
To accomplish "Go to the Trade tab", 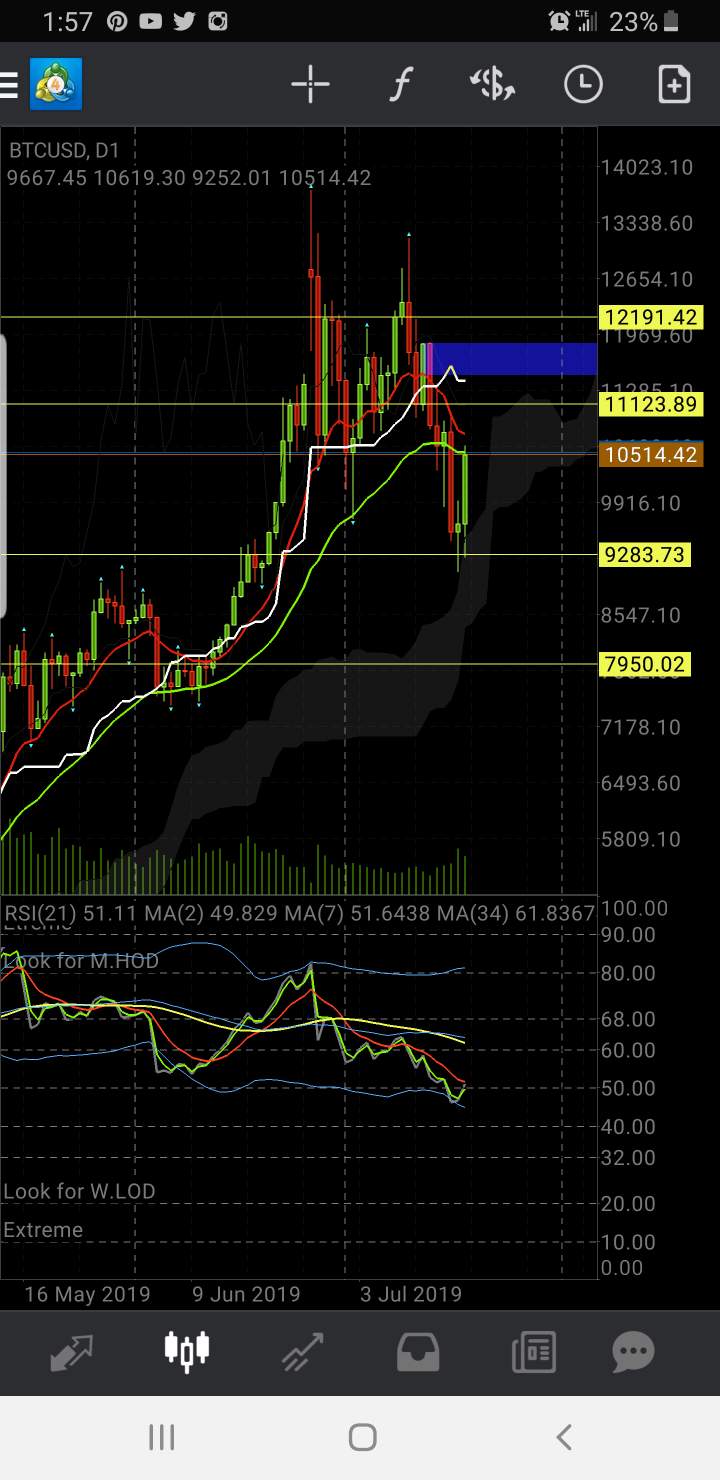I will click(x=302, y=1352).
